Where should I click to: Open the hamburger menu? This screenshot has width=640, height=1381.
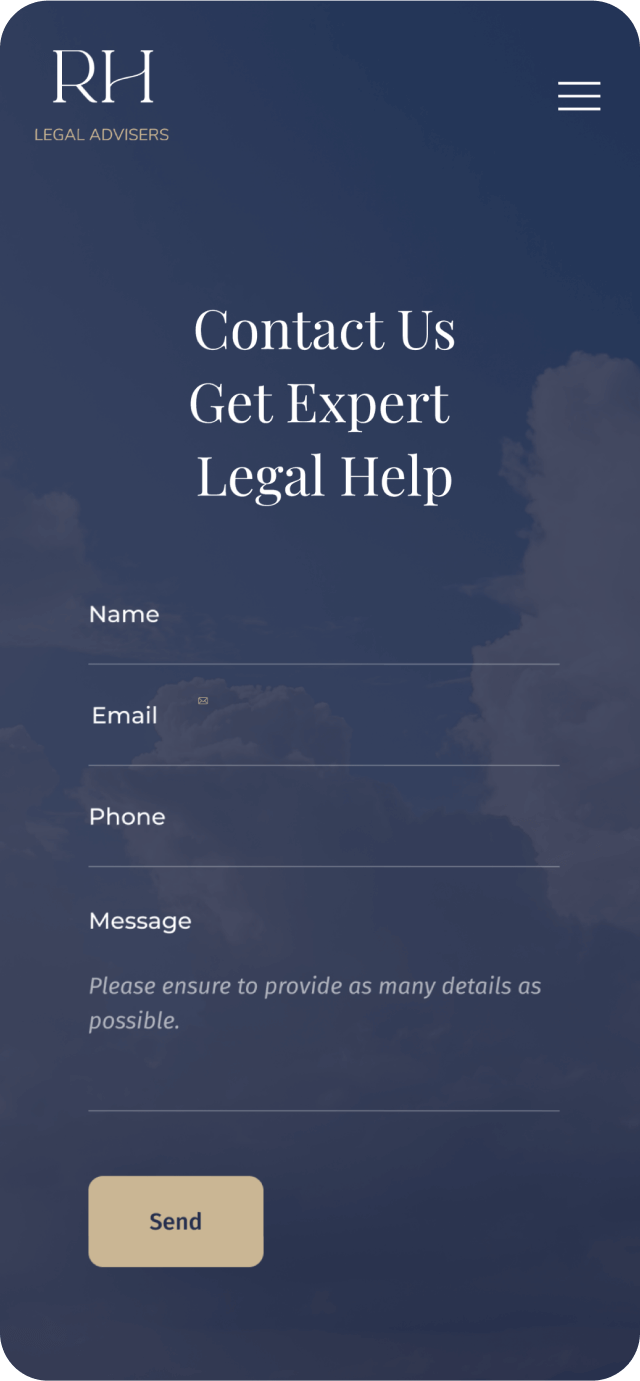coord(579,96)
